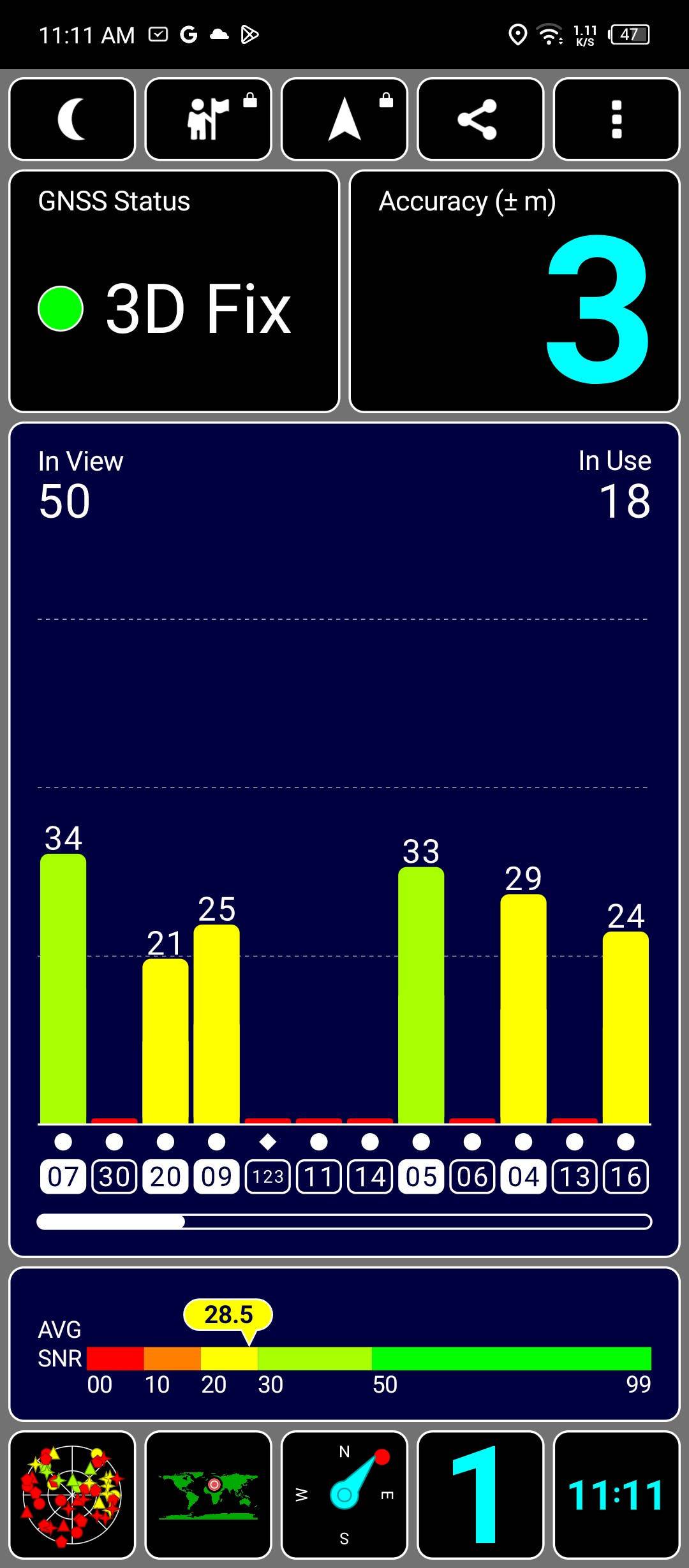
Task: Tap the Accuracy (± m) panel
Action: (515, 291)
